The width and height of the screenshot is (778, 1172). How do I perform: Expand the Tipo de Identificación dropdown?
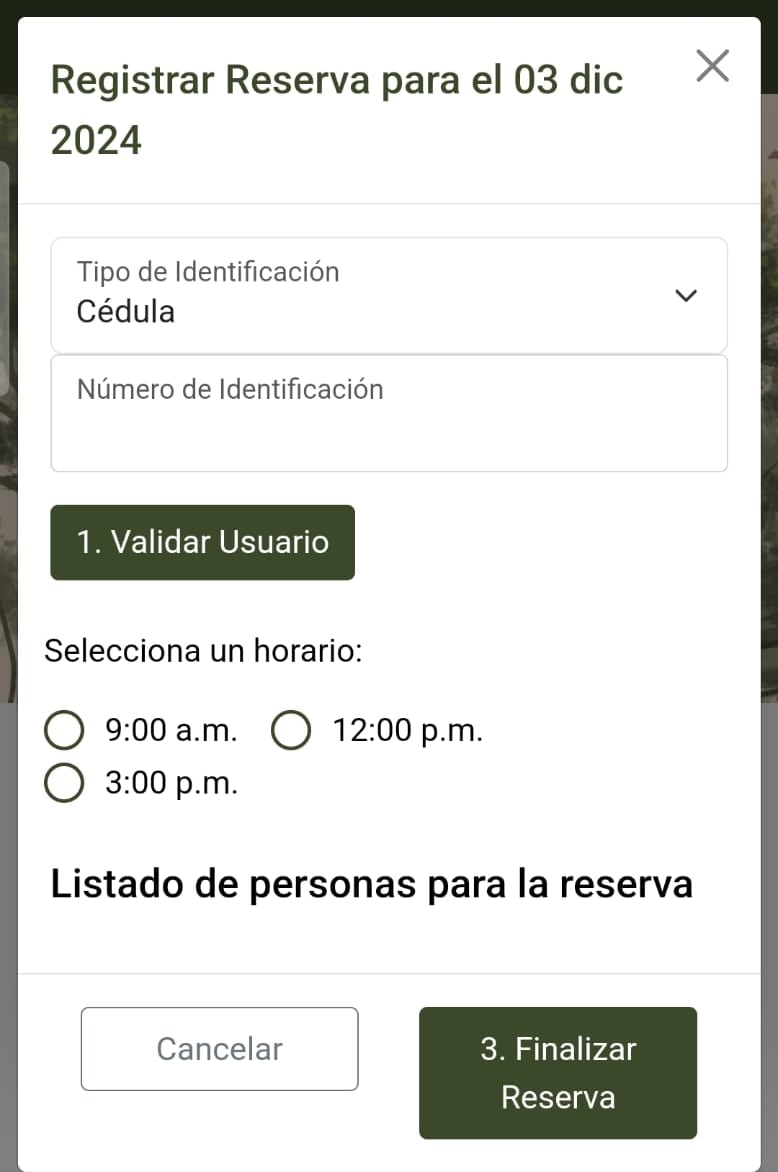click(389, 295)
